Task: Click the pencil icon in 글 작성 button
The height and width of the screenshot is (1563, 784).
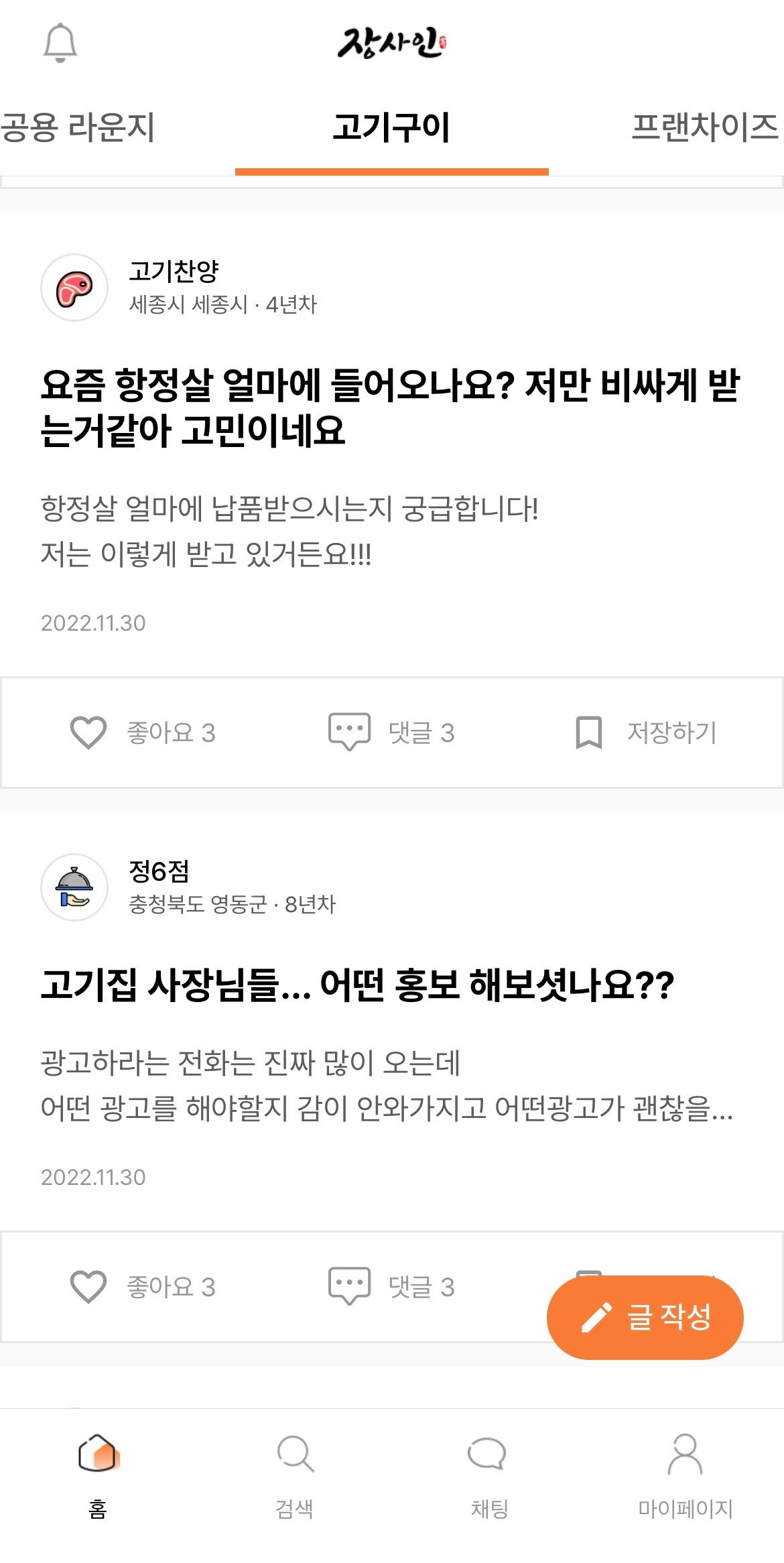Action: point(596,1318)
